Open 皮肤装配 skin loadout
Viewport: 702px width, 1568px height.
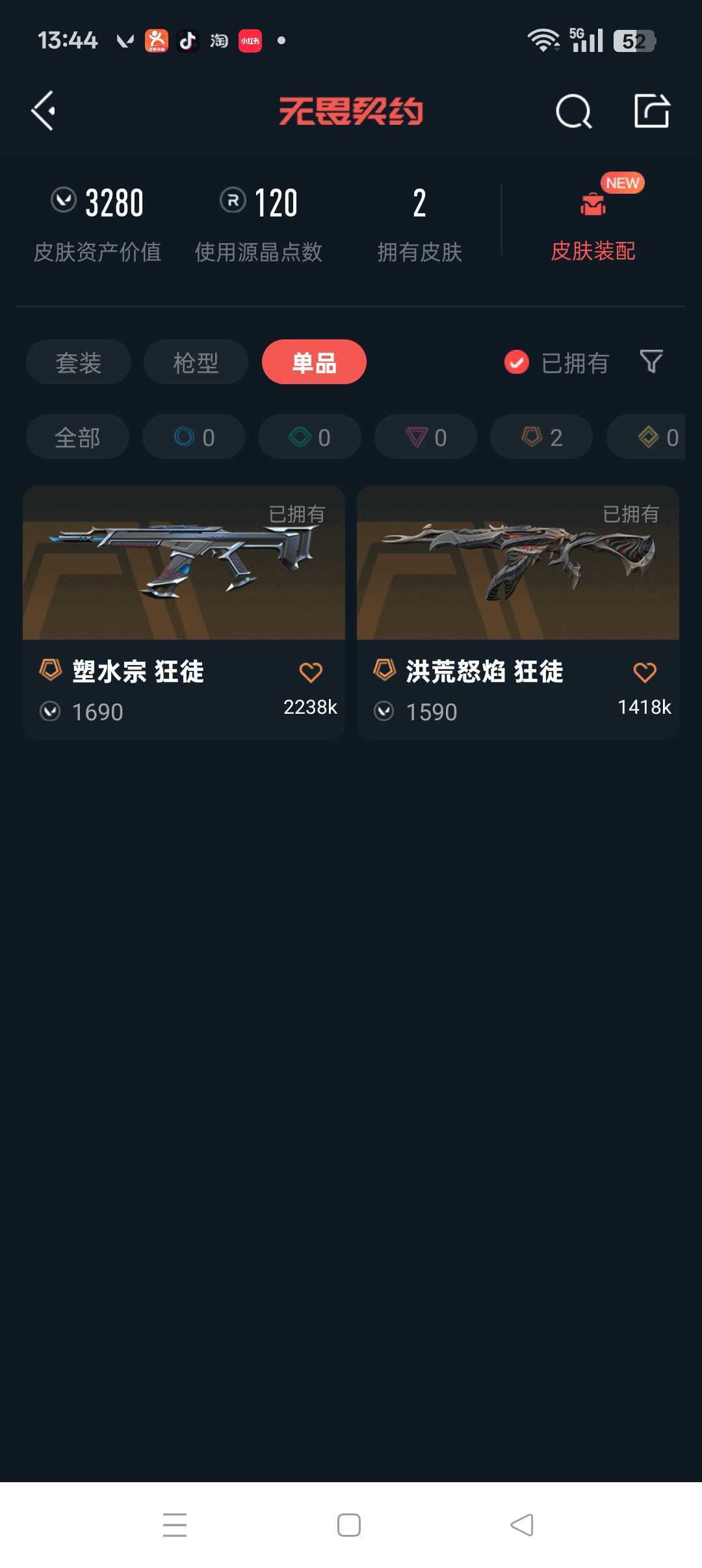593,228
